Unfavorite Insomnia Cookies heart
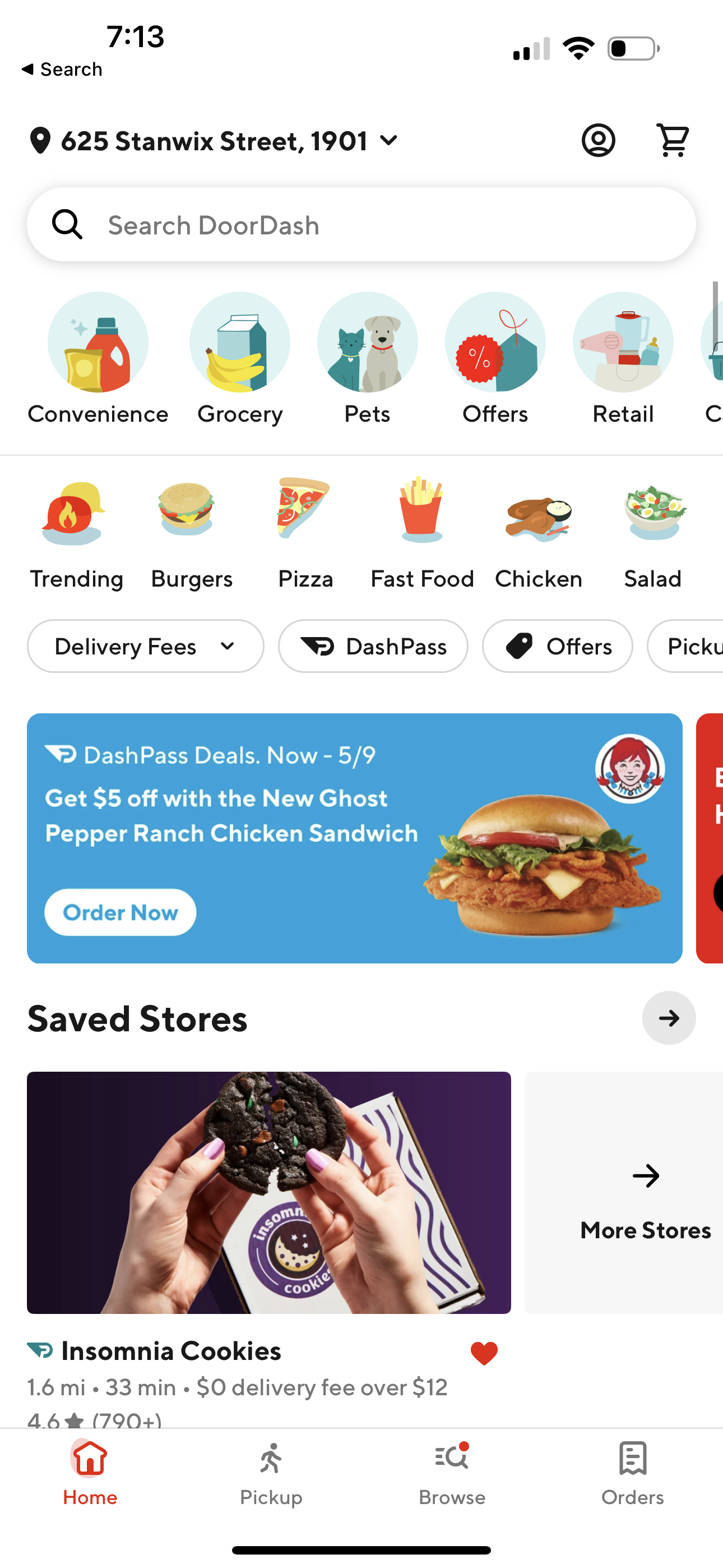The width and height of the screenshot is (723, 1568). point(484,1353)
